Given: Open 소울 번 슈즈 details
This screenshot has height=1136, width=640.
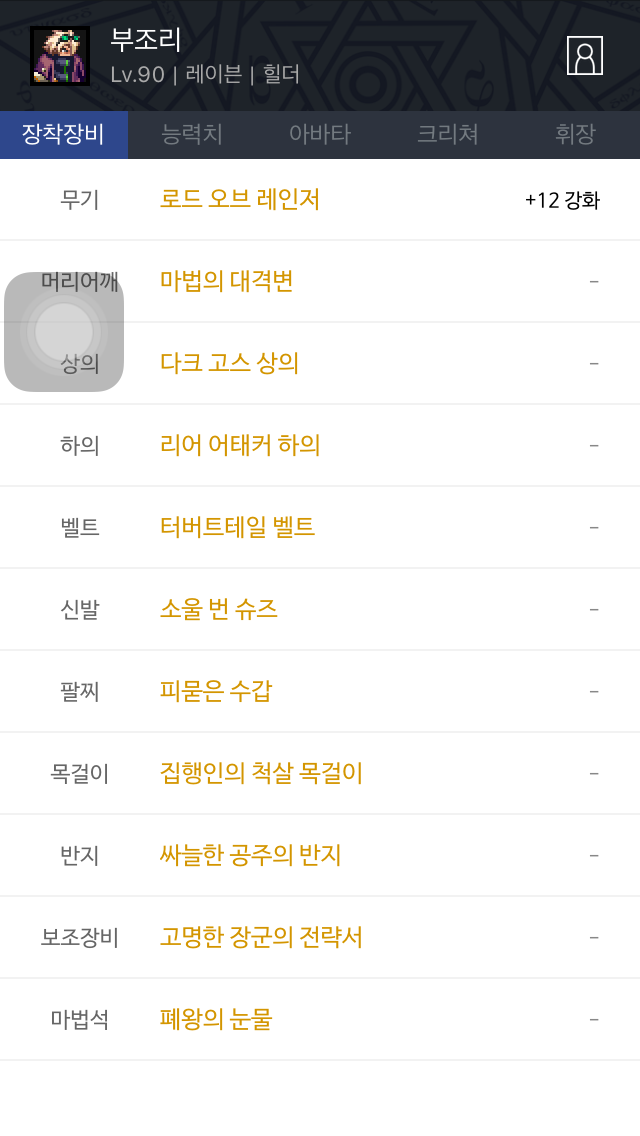Looking at the screenshot, I should pyautogui.click(x=219, y=609).
